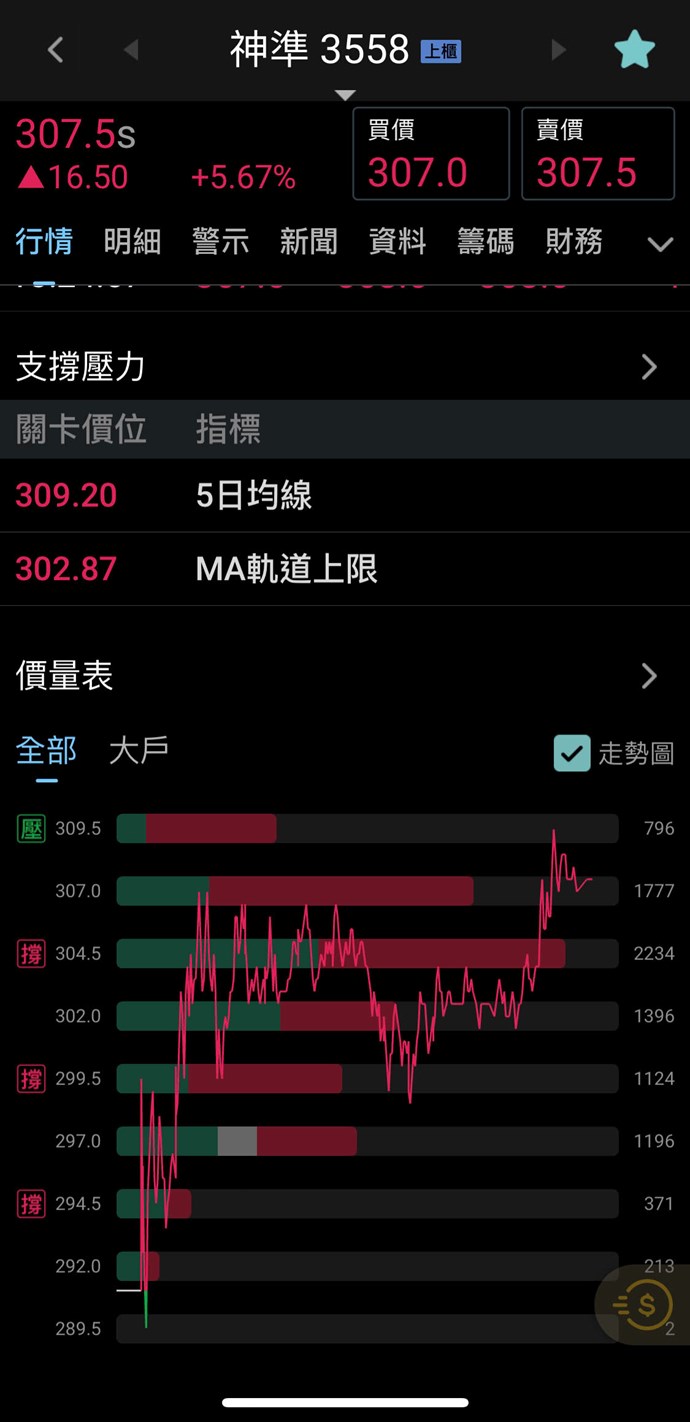Open the 價量表 section details
This screenshot has width=690, height=1422.
click(x=649, y=676)
